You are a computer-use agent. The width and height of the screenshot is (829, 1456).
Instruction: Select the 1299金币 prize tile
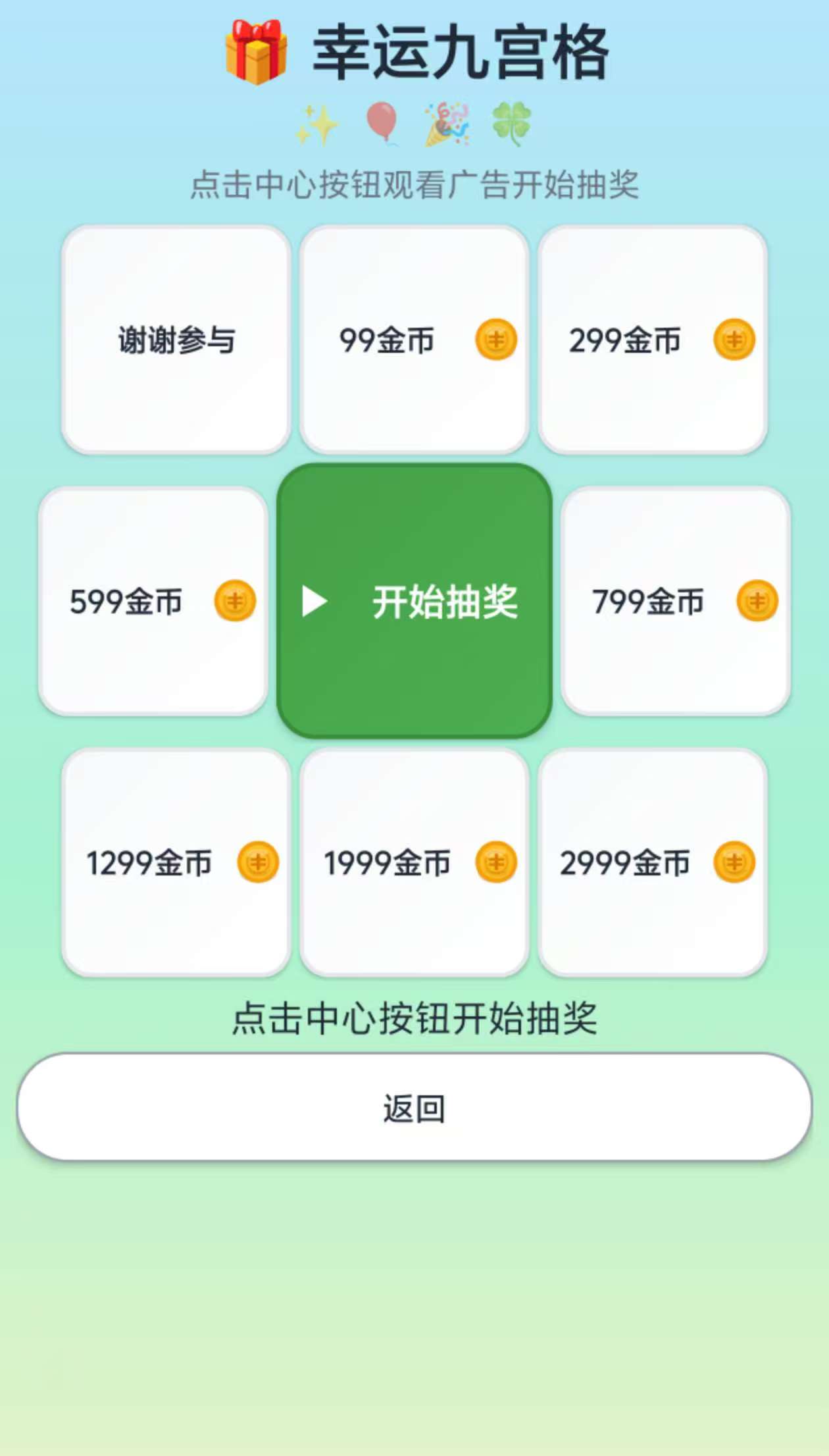(178, 864)
